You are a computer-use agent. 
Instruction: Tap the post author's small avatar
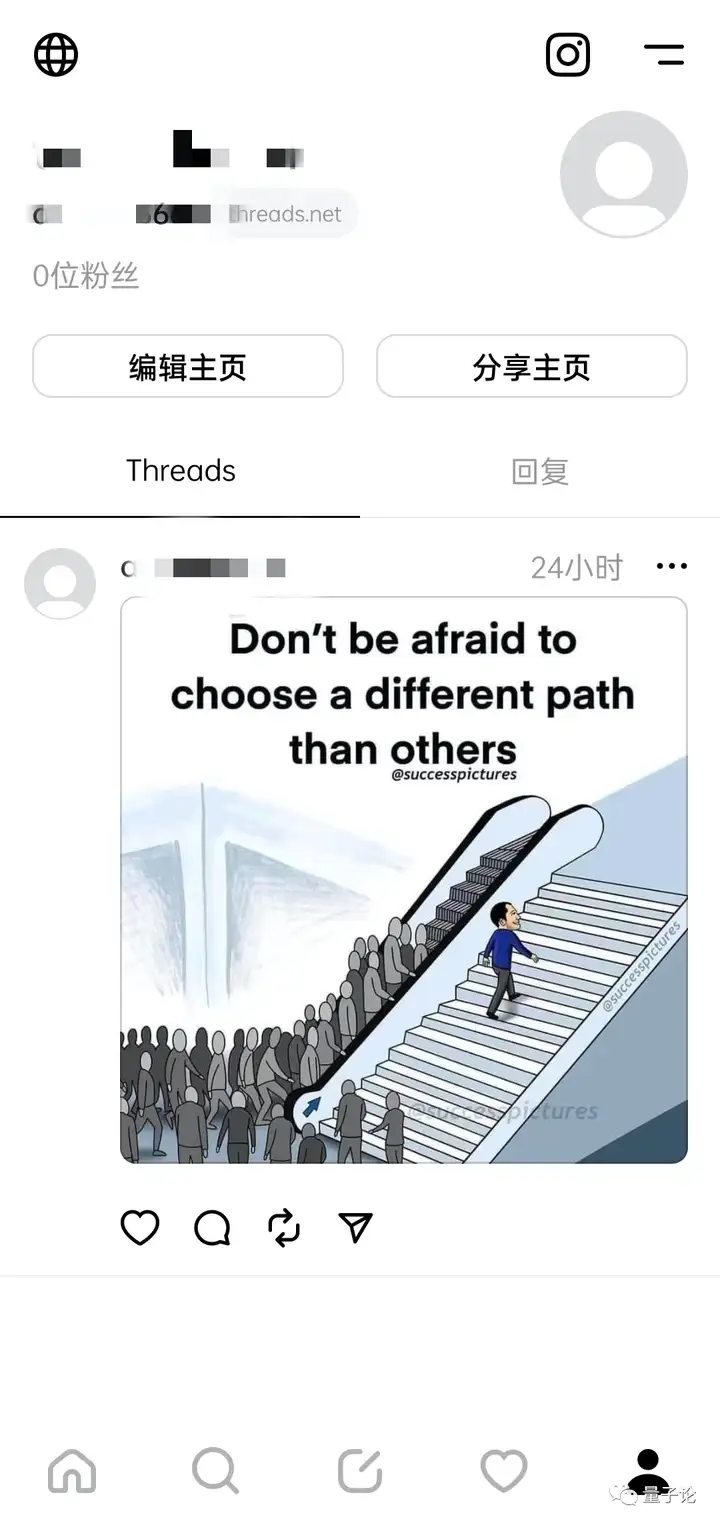pos(60,583)
